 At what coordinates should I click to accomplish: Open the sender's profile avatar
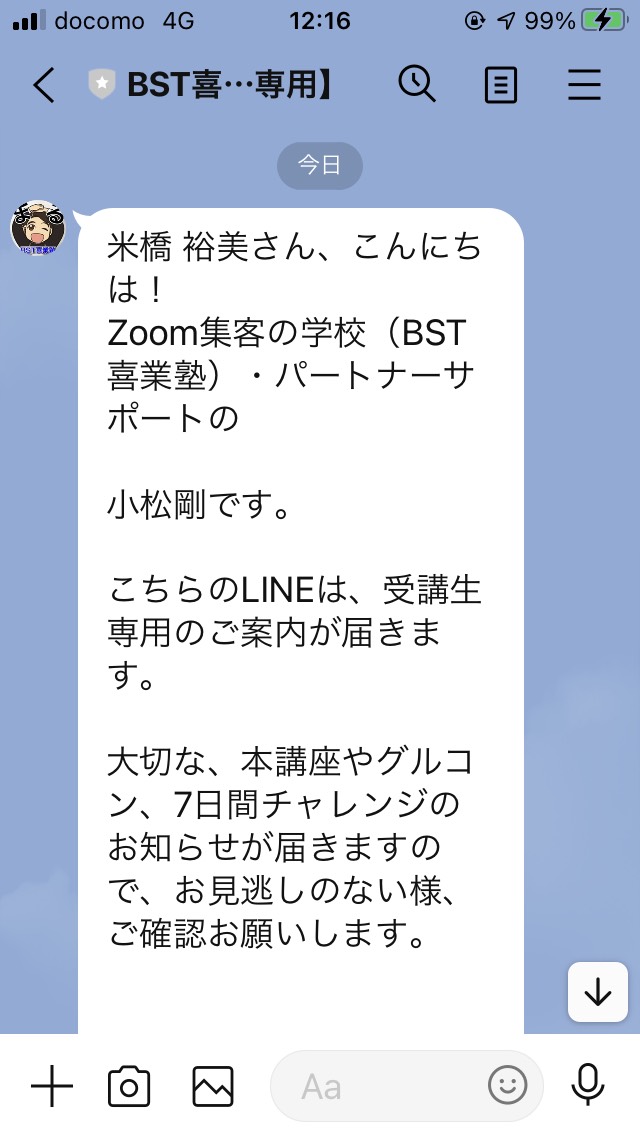point(38,228)
